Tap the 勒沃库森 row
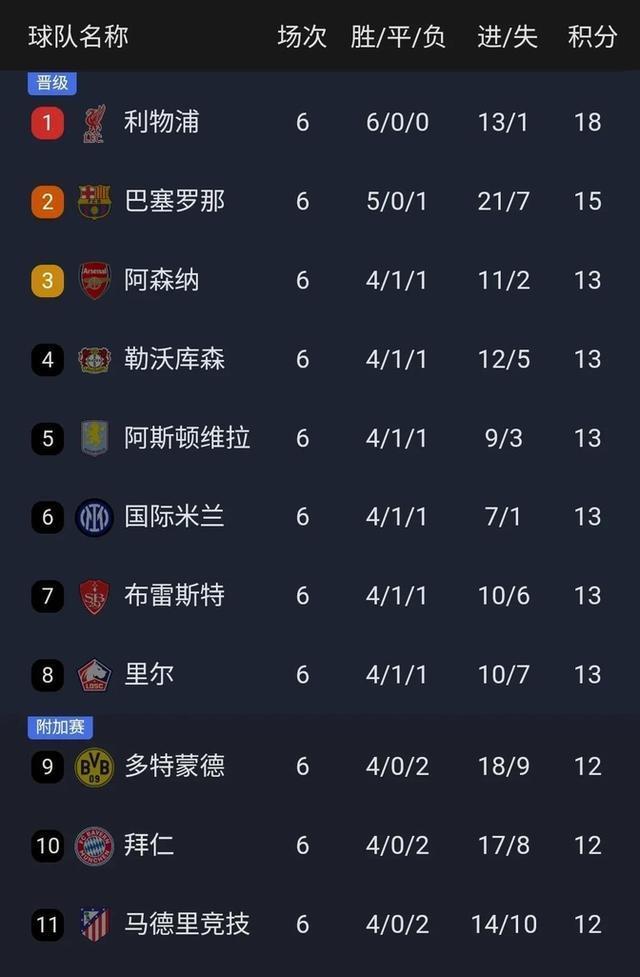This screenshot has width=640, height=977. (174, 359)
